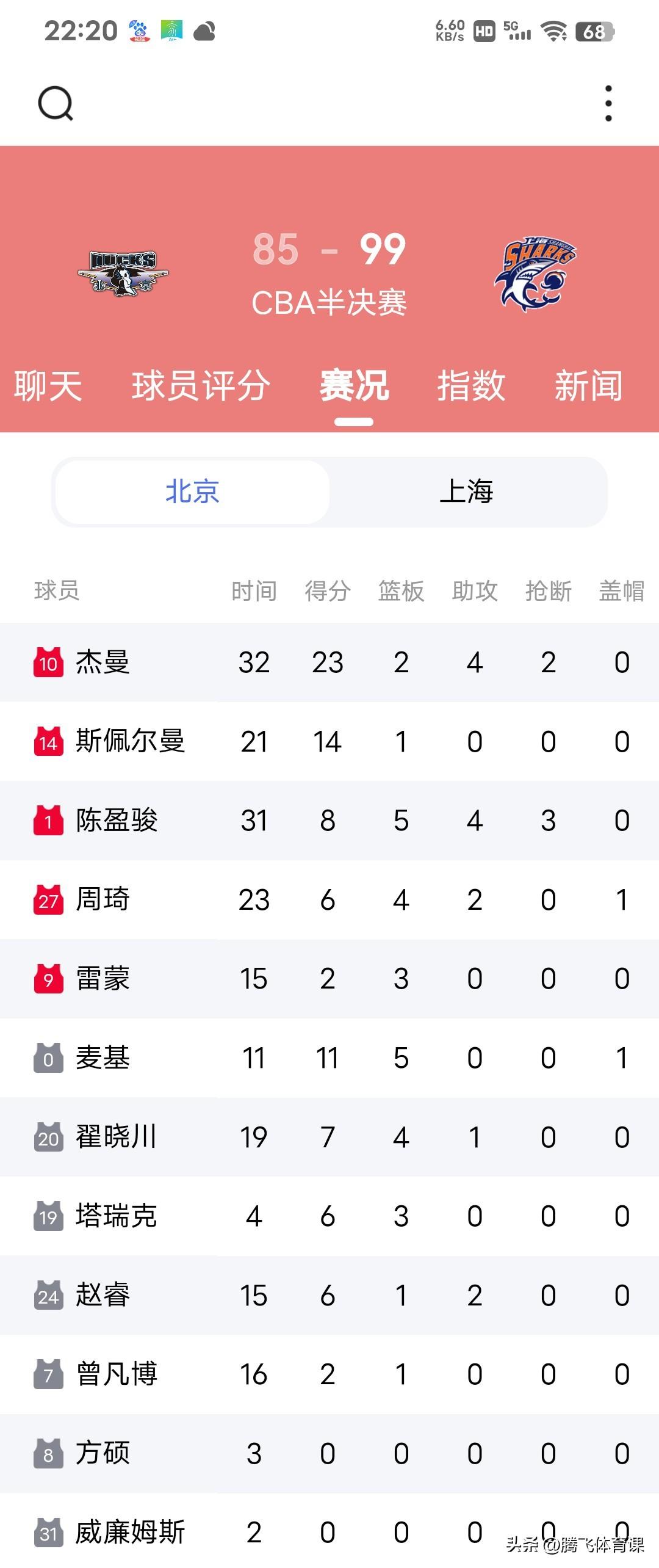Open player row for 翟晓川
The image size is (659, 1568).
tap(329, 1137)
